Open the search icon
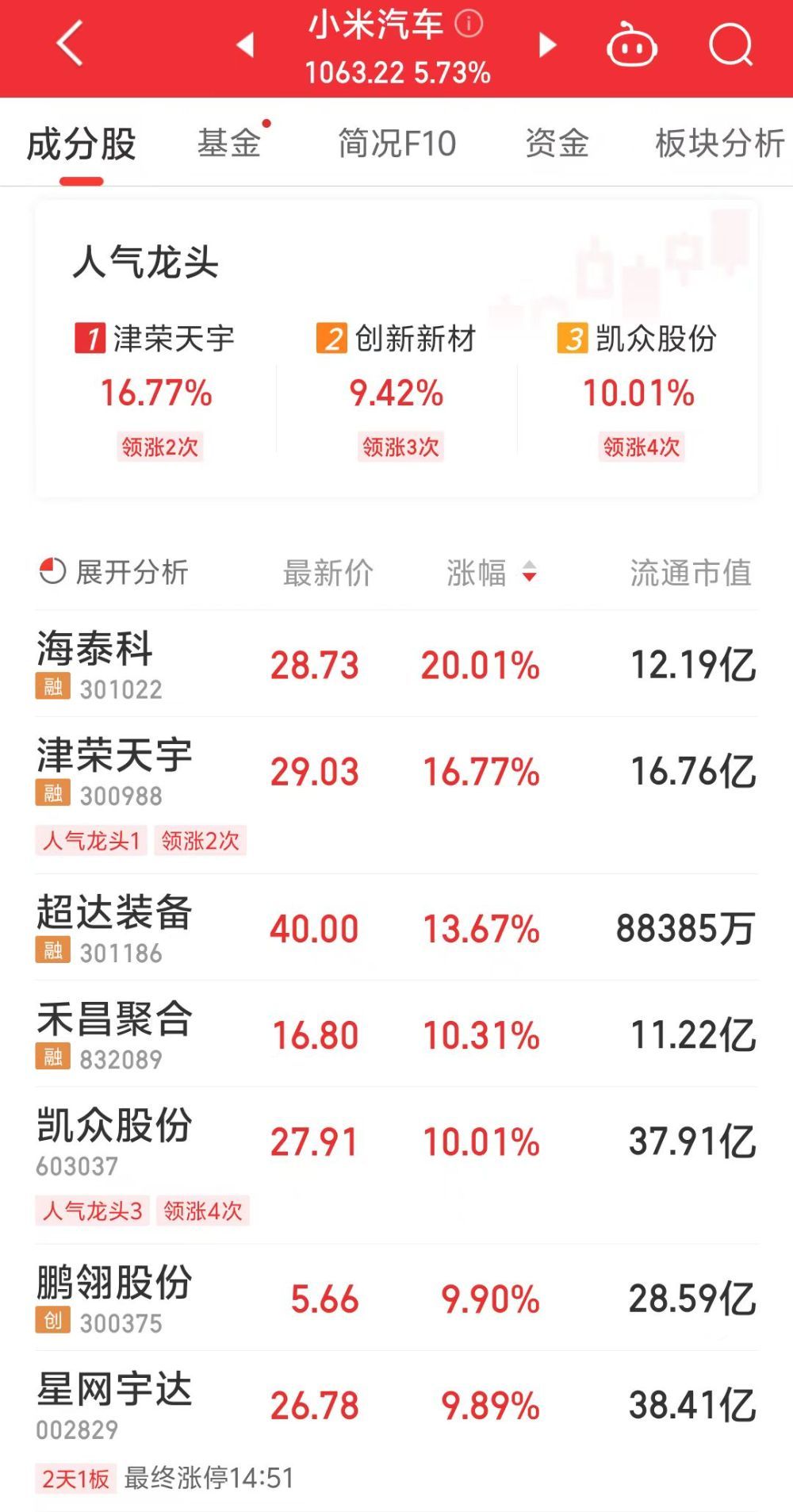 tap(730, 45)
